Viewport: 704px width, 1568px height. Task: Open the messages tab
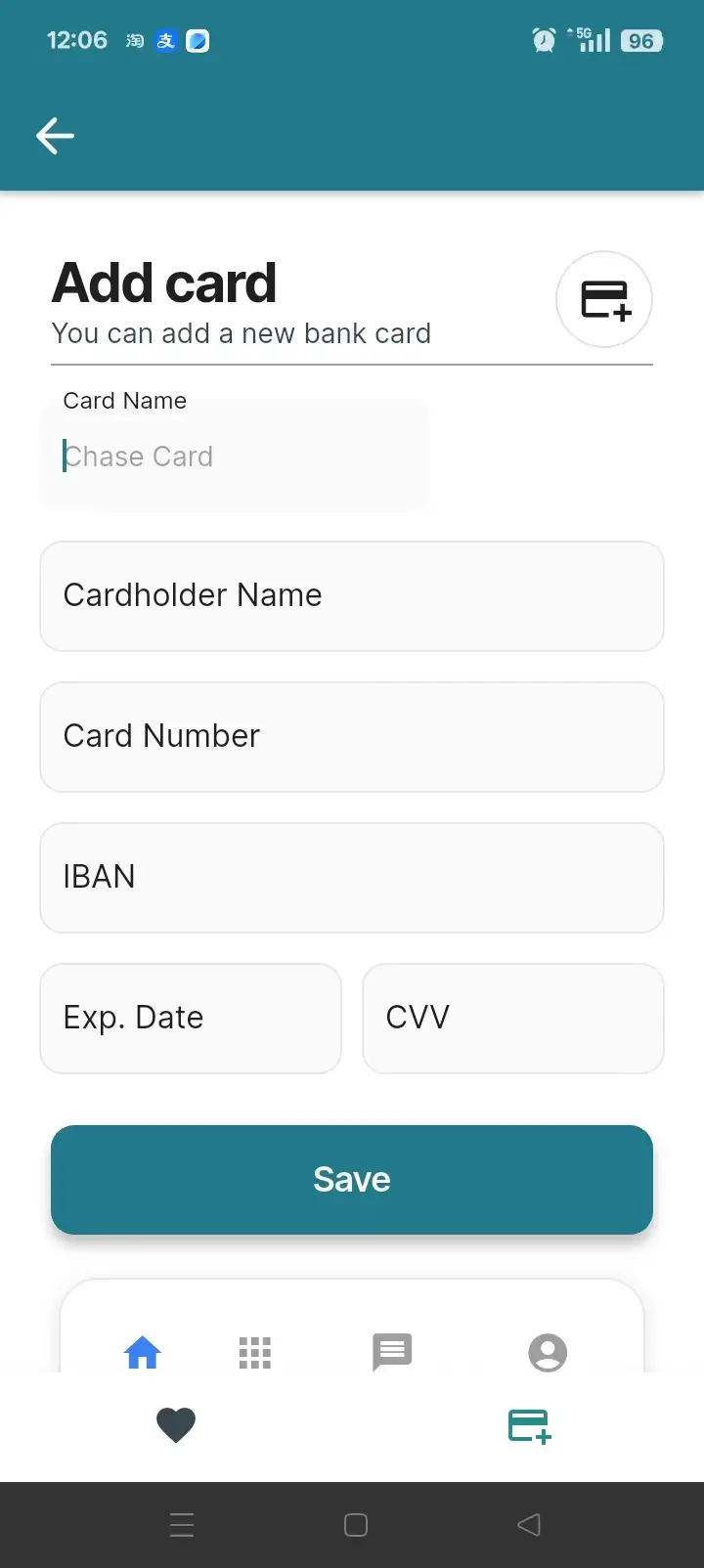392,1352
